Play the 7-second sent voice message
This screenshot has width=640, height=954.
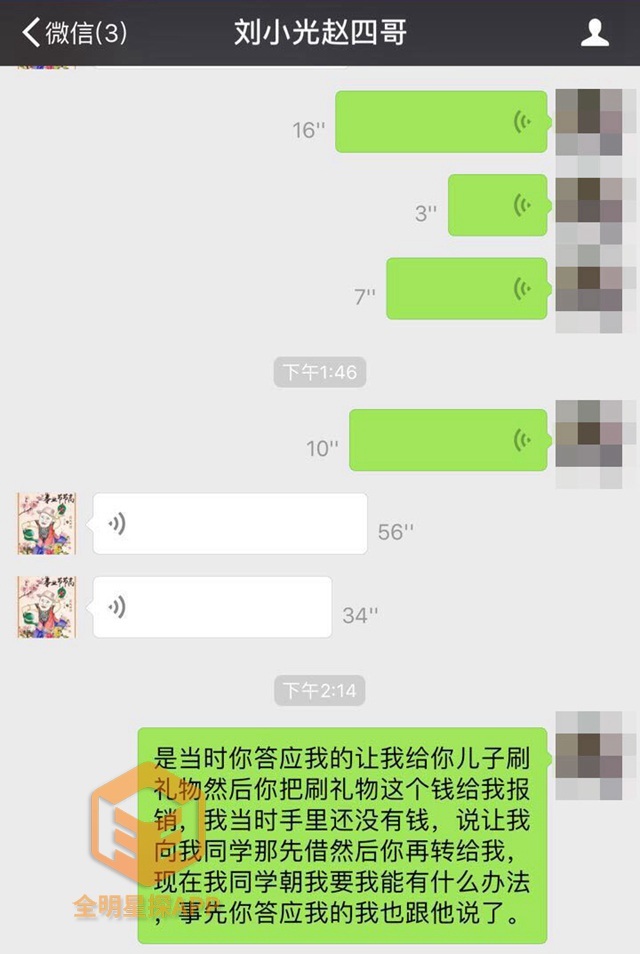pyautogui.click(x=466, y=289)
